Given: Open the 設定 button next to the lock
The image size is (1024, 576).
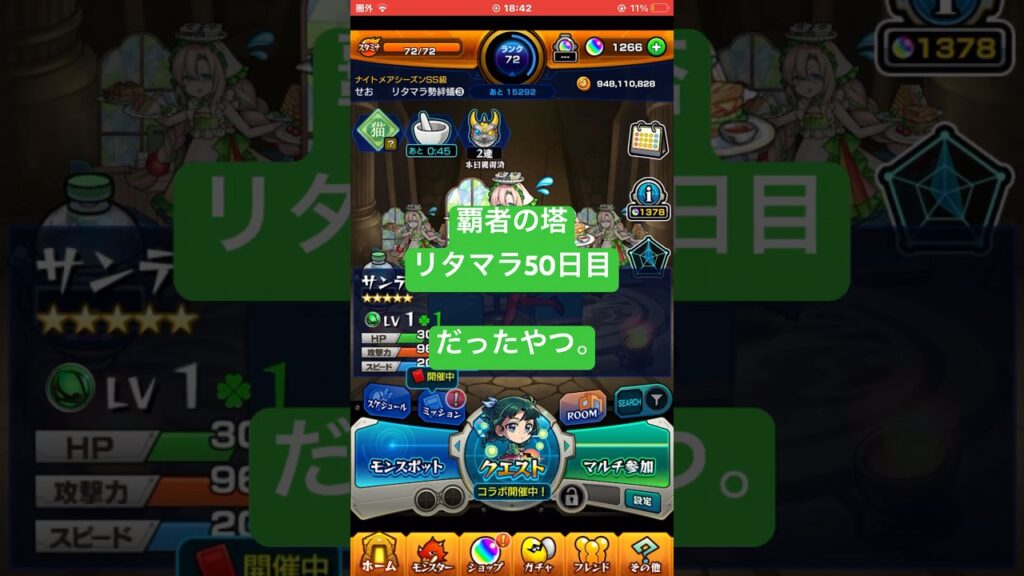Looking at the screenshot, I should click(x=641, y=501).
